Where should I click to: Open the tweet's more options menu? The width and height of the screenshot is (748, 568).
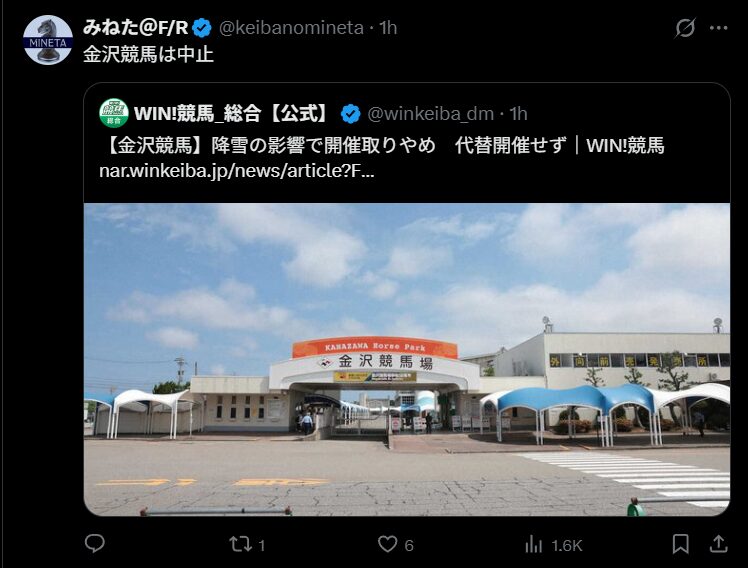pyautogui.click(x=718, y=28)
